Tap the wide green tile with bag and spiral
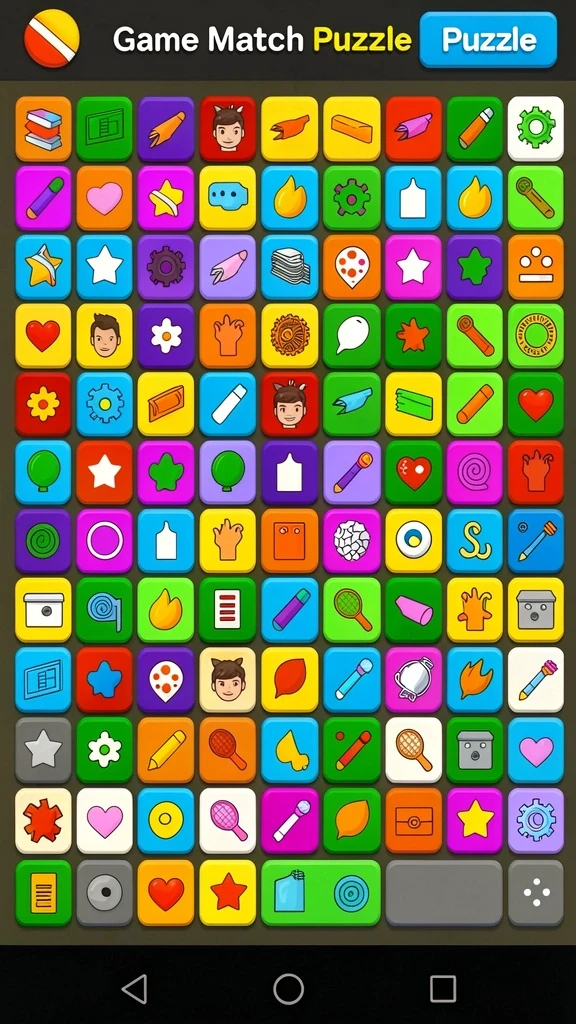The image size is (576, 1024). pos(321,893)
